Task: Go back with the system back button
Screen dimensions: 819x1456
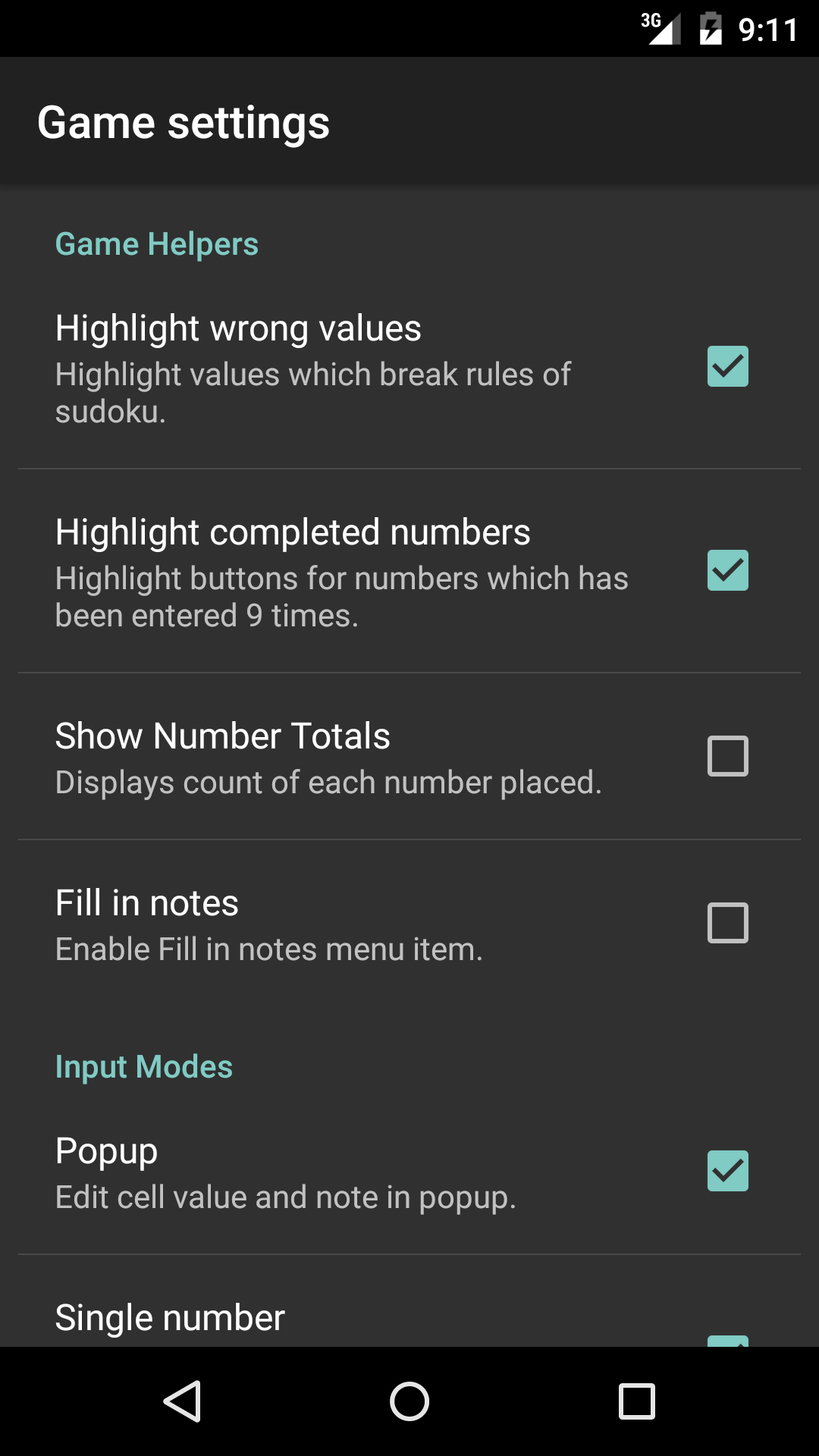Action: (x=182, y=1401)
